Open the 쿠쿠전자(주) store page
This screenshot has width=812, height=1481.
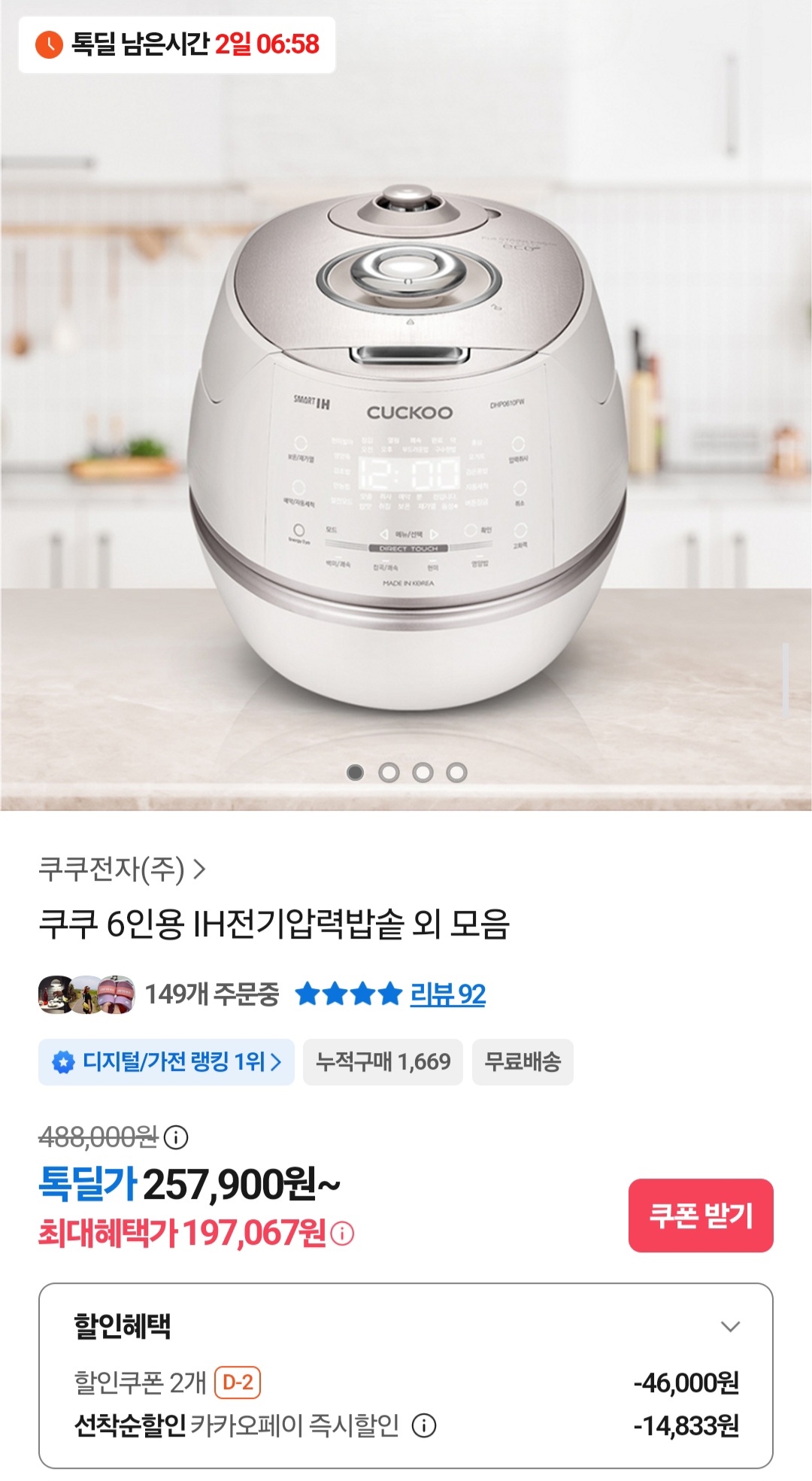122,869
